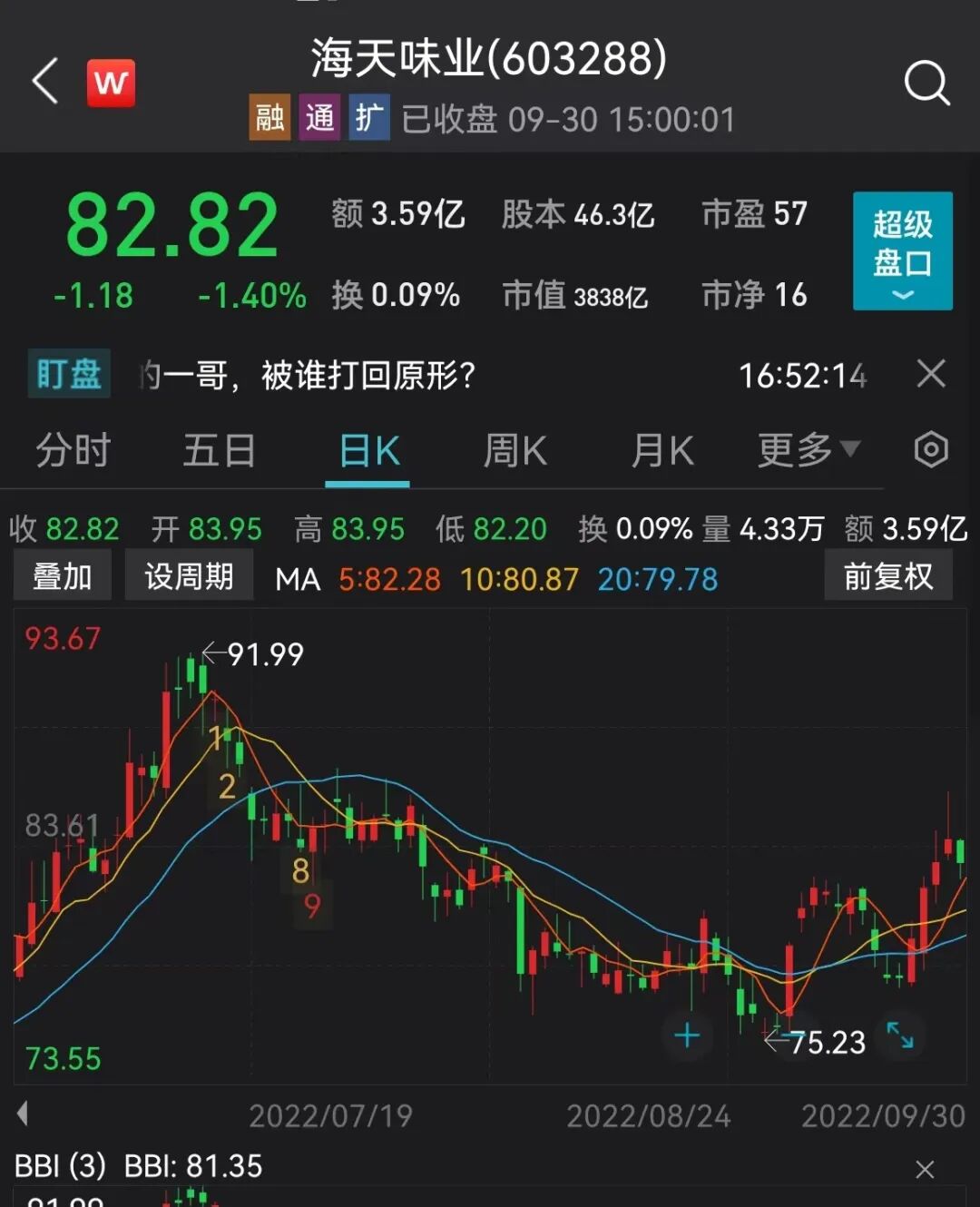
Task: Zoom in chart with plus icon
Action: click(687, 1035)
